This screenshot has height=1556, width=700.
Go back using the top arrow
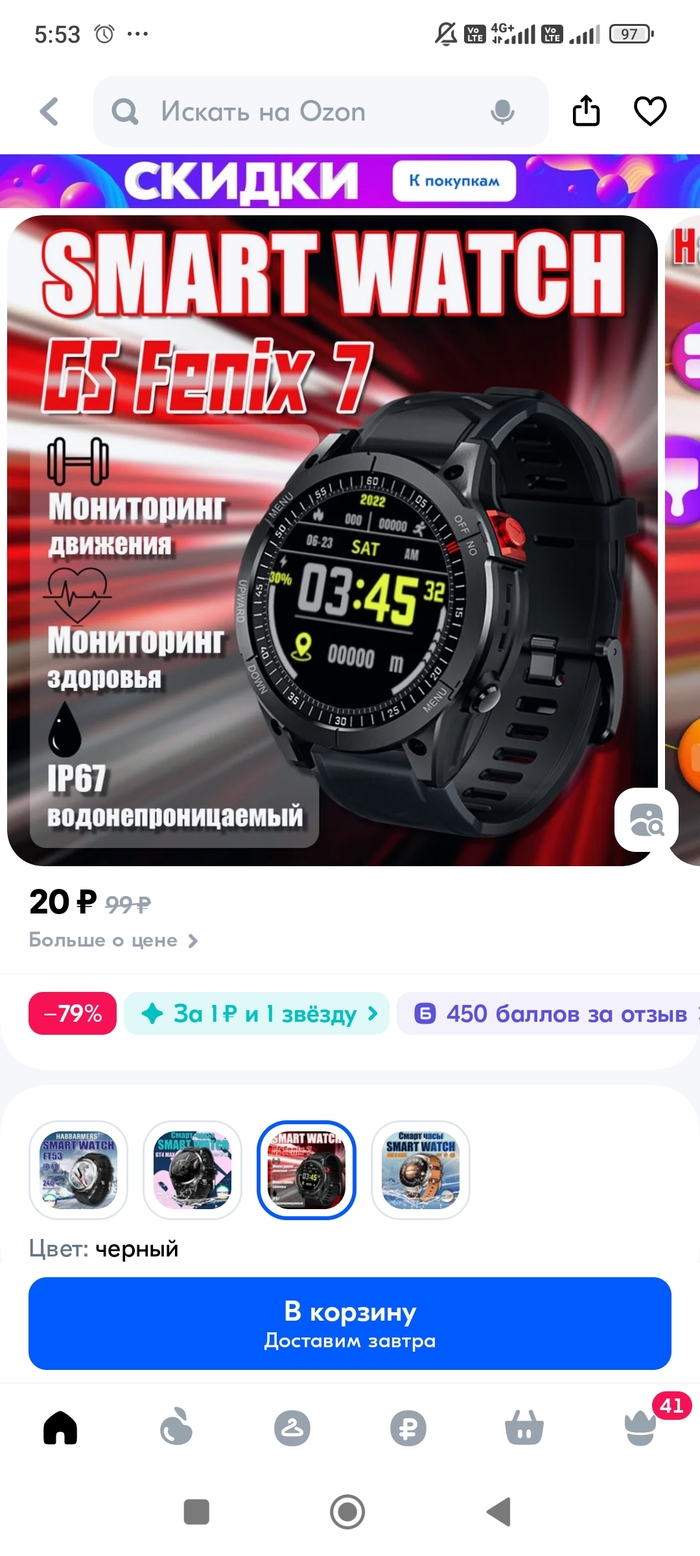(49, 111)
